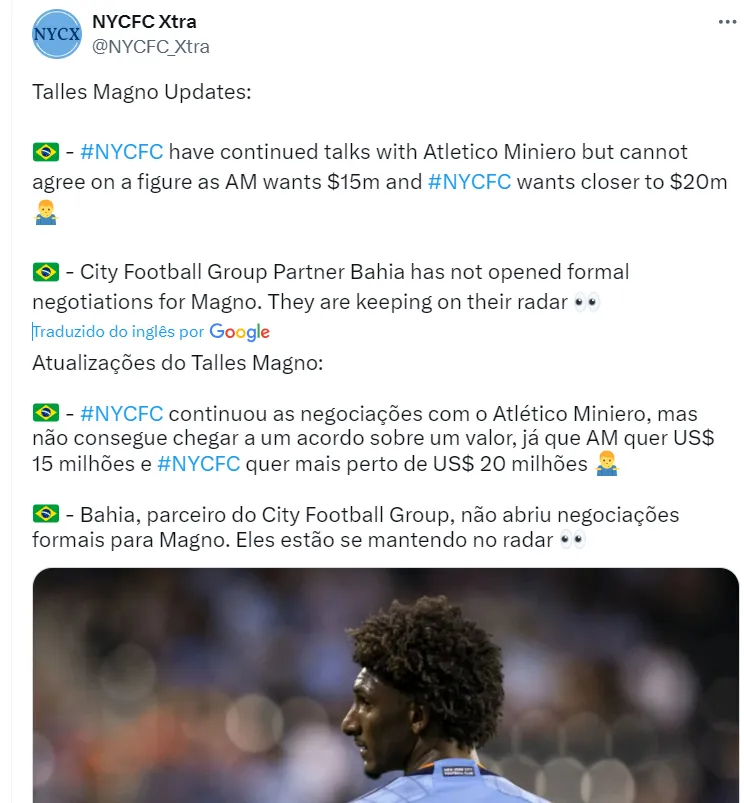744x803 pixels.
Task: Tap #NYCFC hashtag before 'continuou as negociações'
Action: tap(121, 413)
